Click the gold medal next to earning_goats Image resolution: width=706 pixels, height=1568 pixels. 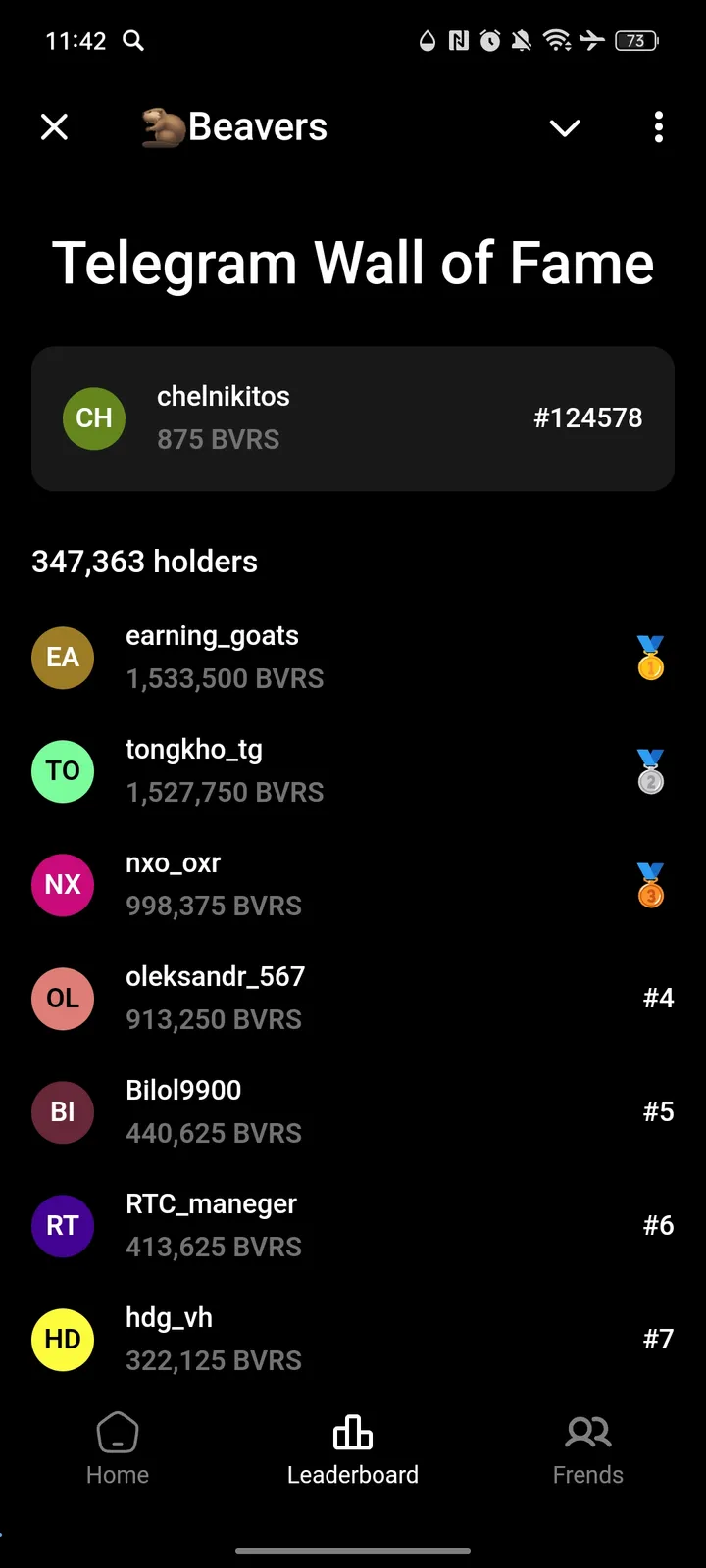click(651, 658)
